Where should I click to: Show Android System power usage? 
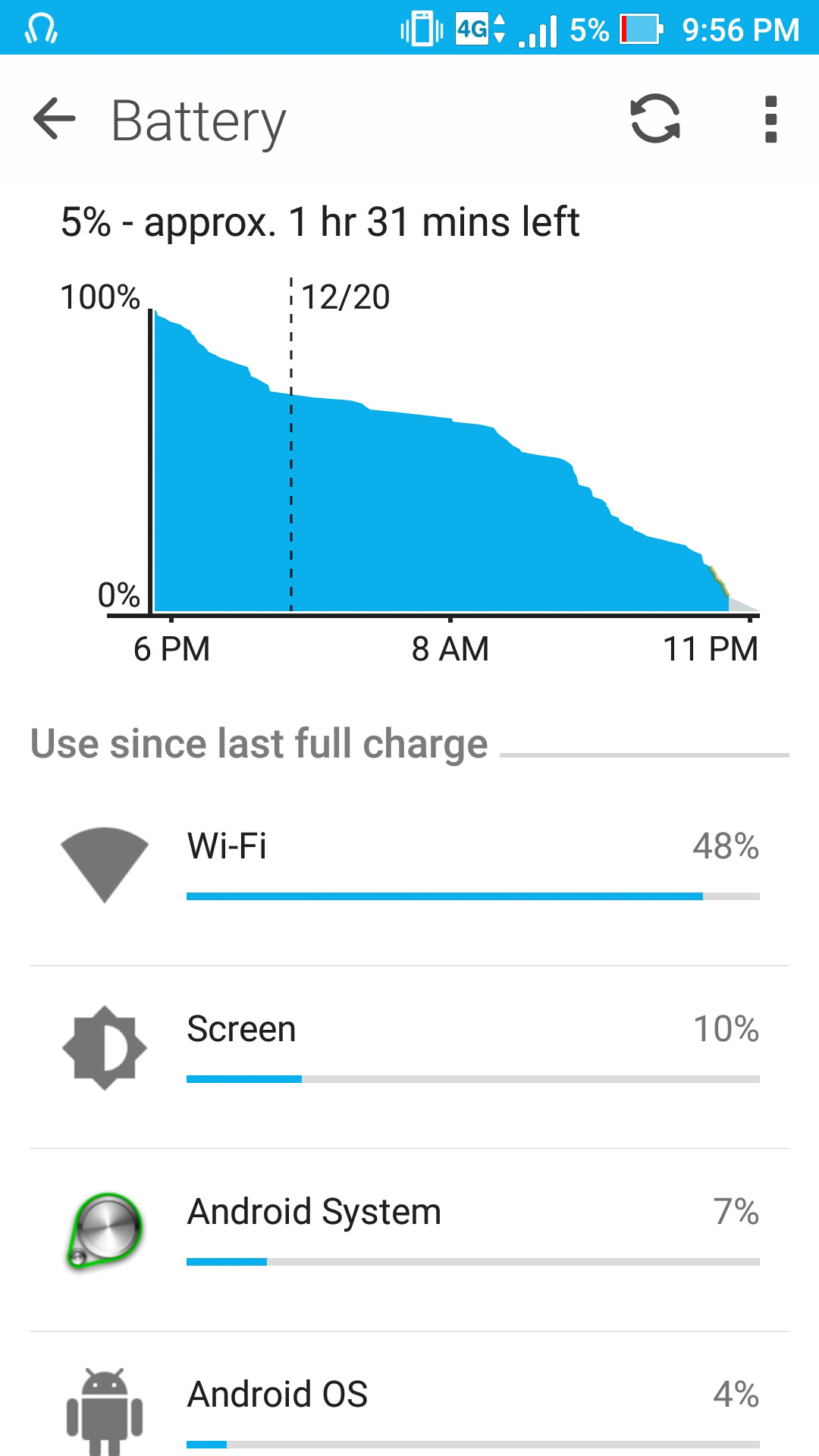409,1230
